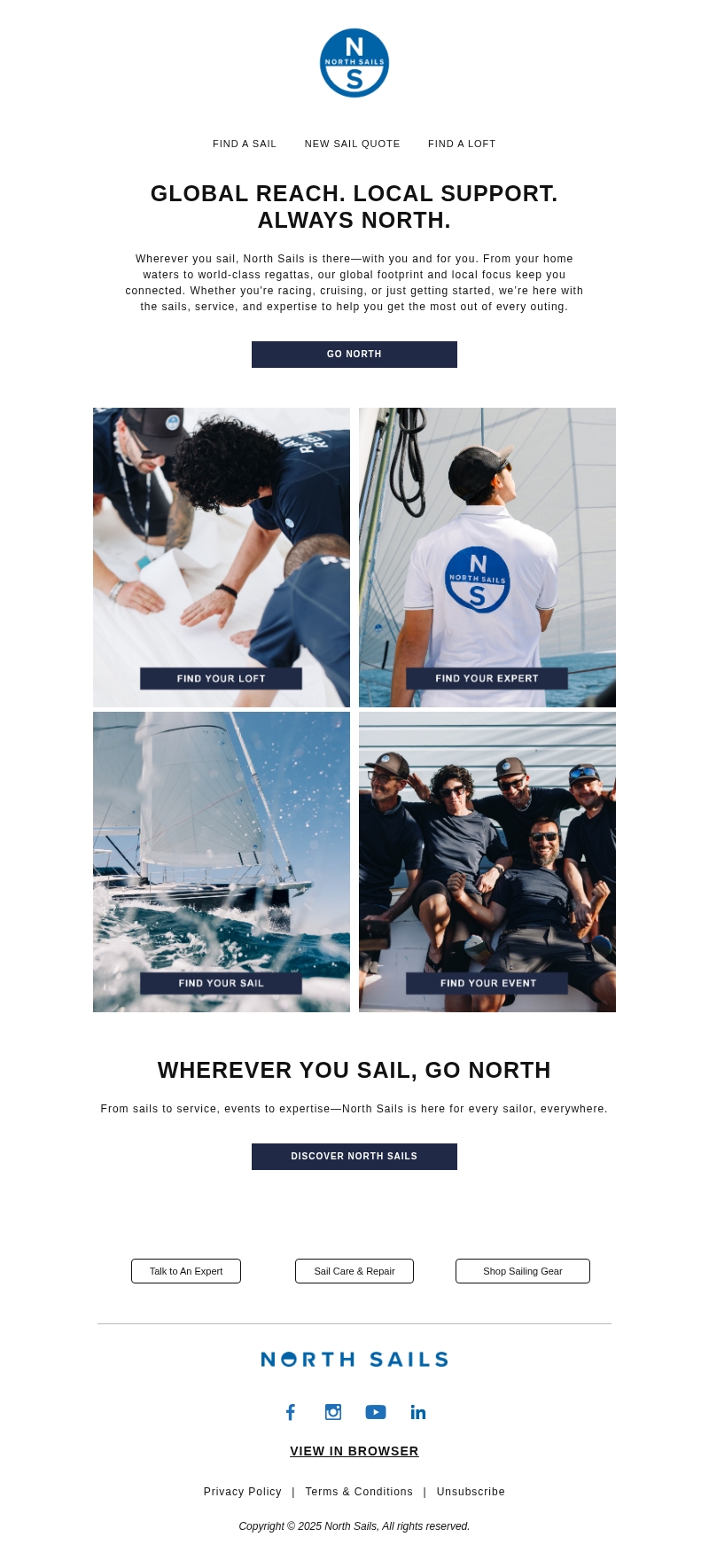Open the Privacy Policy link

click(x=243, y=1492)
